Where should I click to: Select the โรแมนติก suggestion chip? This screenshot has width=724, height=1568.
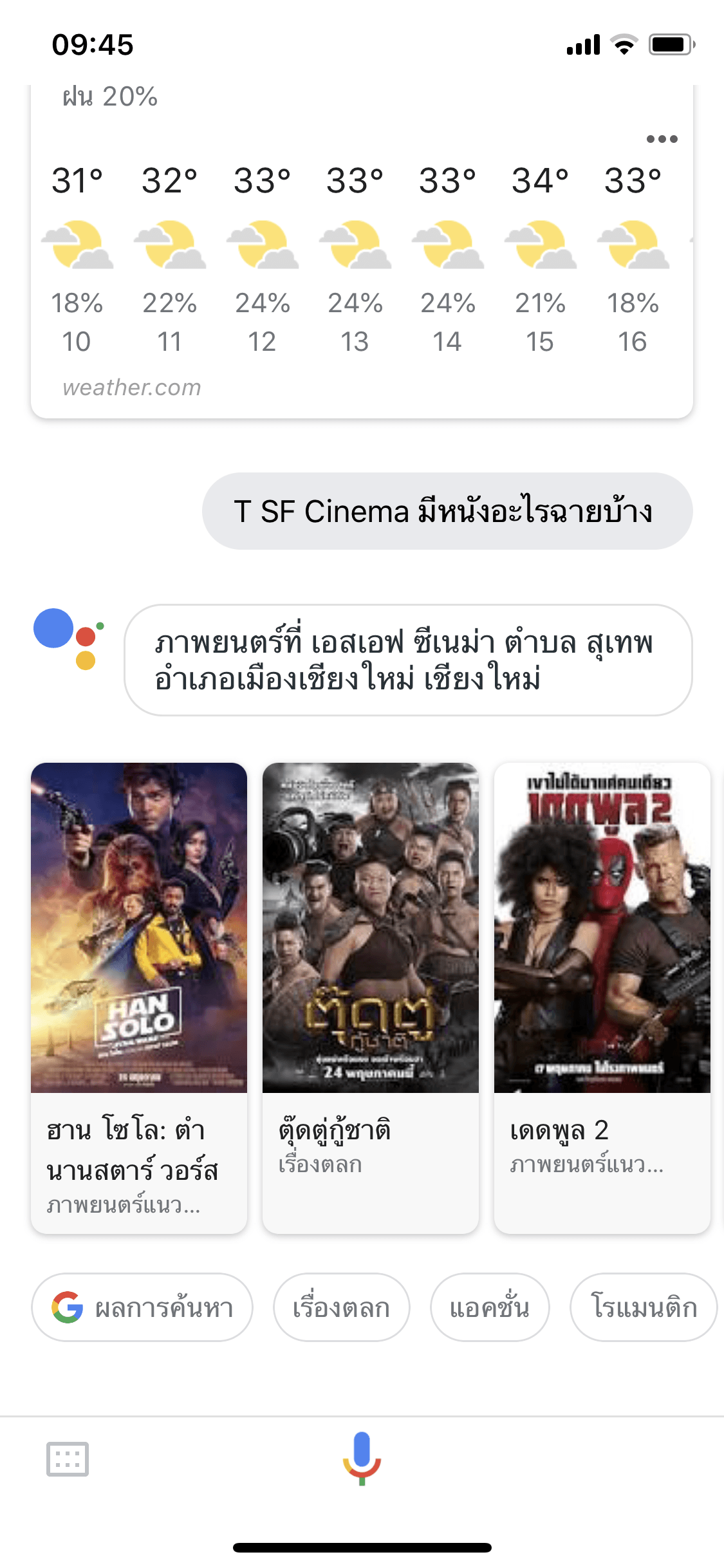pyautogui.click(x=644, y=1307)
